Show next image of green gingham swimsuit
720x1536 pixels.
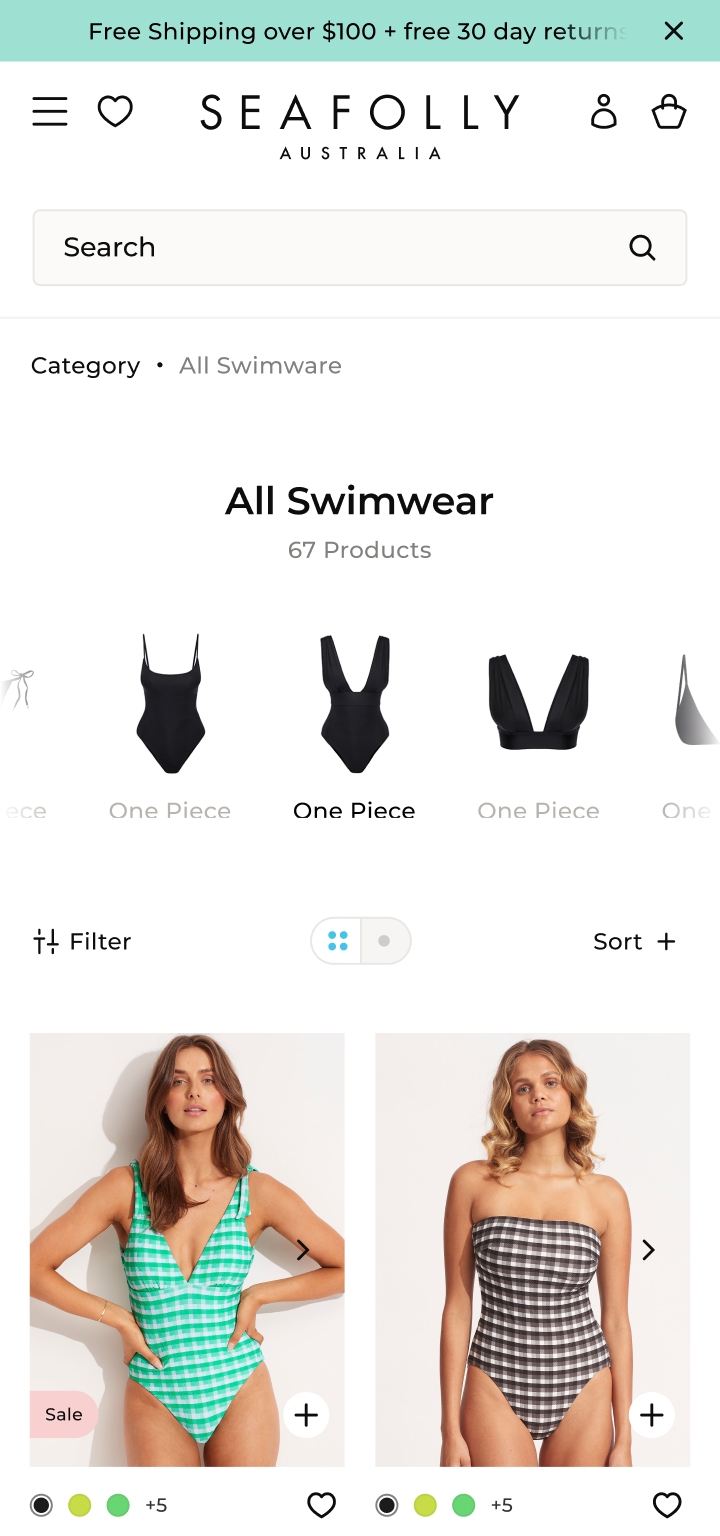coord(303,1250)
